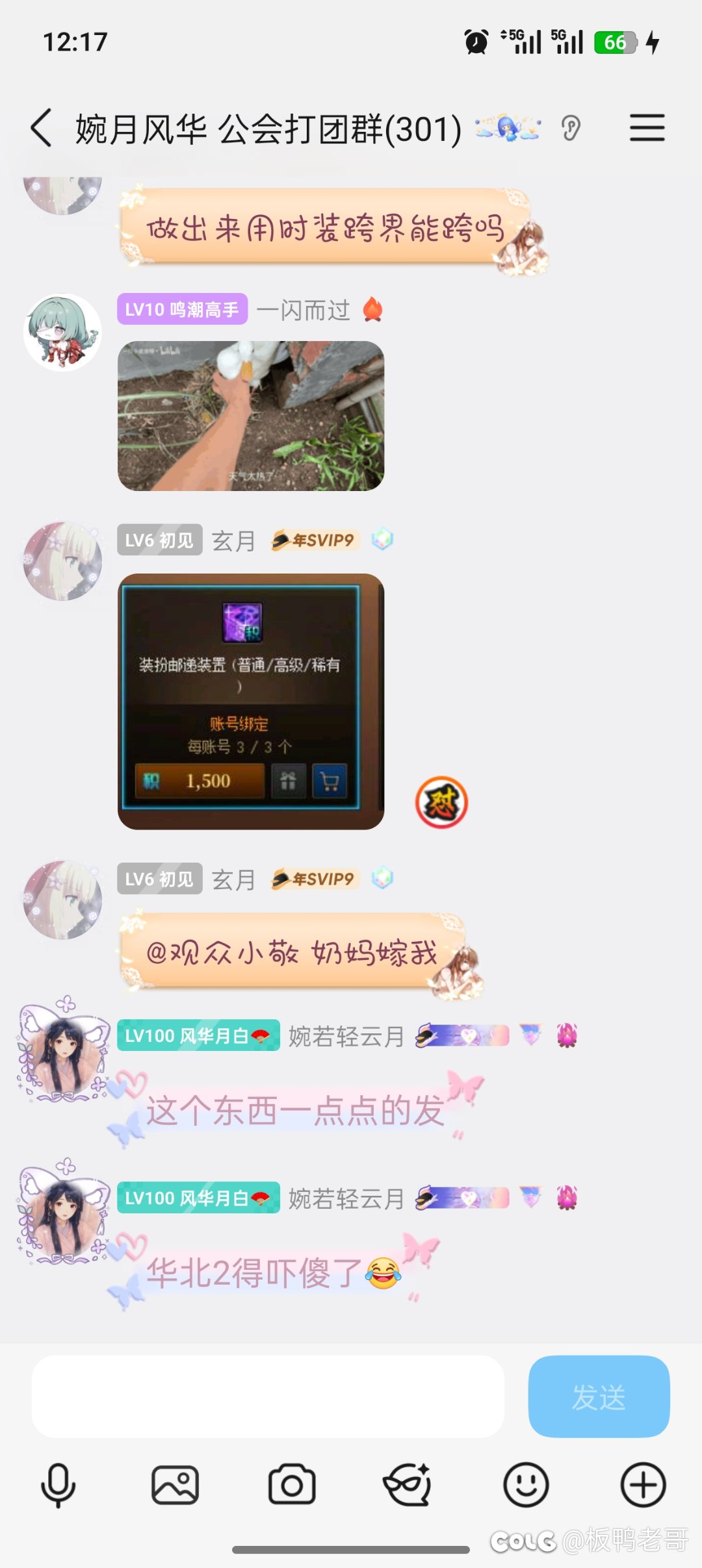Image resolution: width=702 pixels, height=1568 pixels.
Task: Open the group chat menu
Action: pyautogui.click(x=647, y=128)
